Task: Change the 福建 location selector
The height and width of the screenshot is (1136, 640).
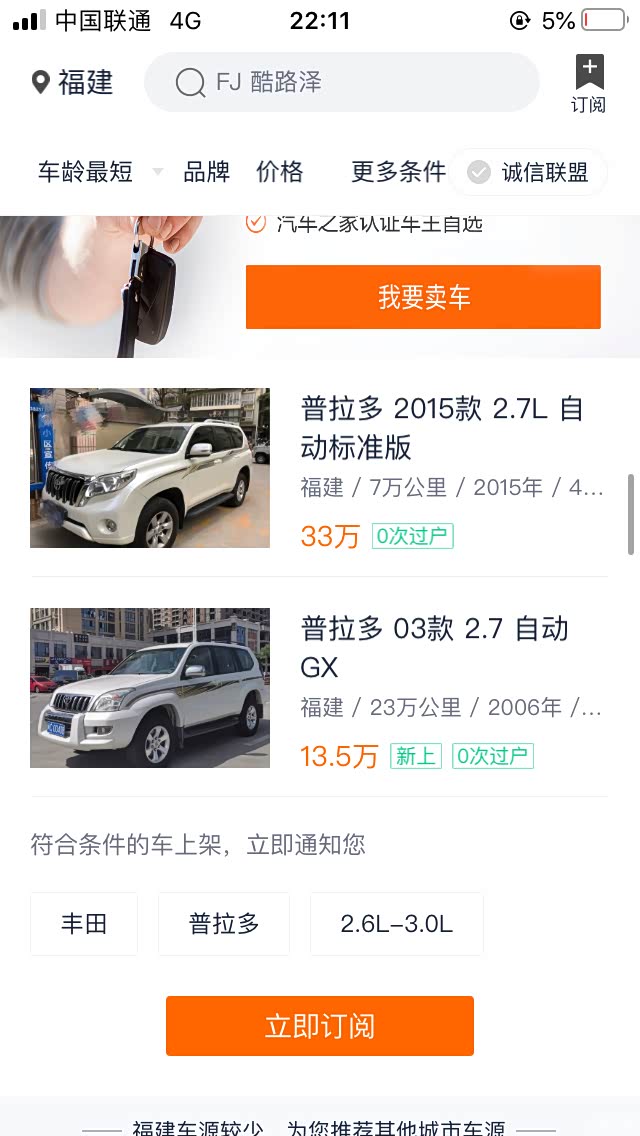Action: pos(72,82)
